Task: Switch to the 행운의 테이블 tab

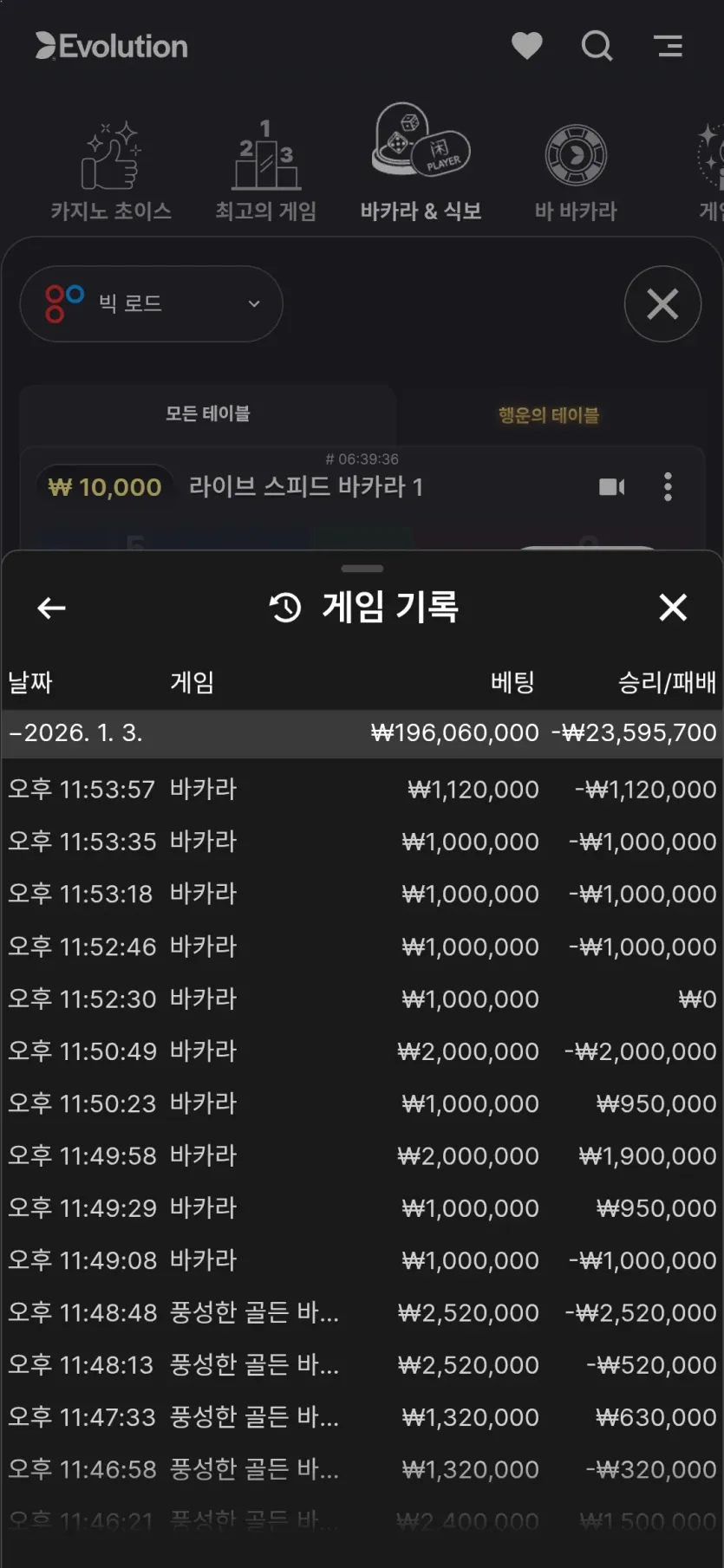Action: coord(548,415)
